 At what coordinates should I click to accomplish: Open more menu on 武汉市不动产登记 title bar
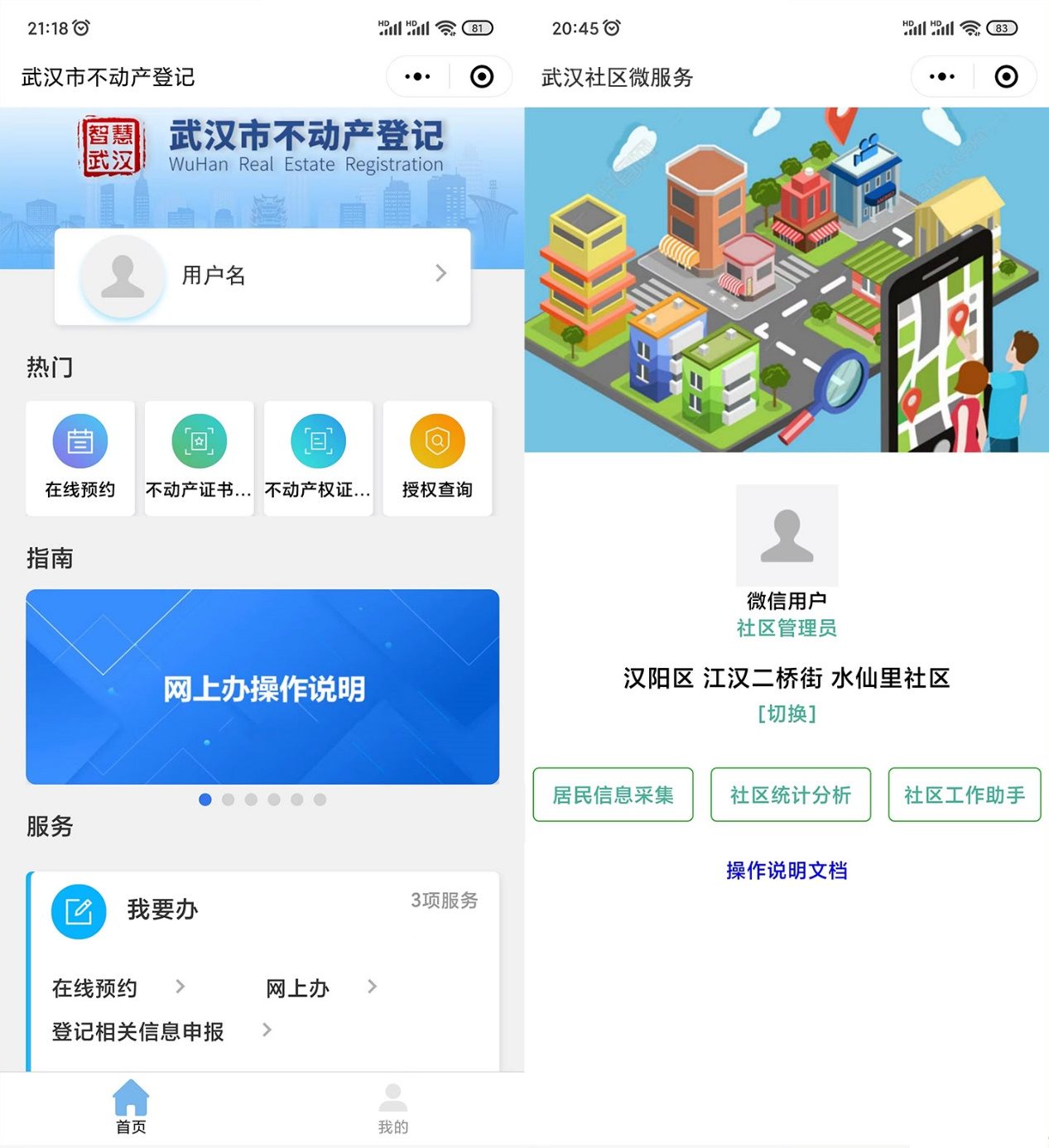tap(417, 77)
